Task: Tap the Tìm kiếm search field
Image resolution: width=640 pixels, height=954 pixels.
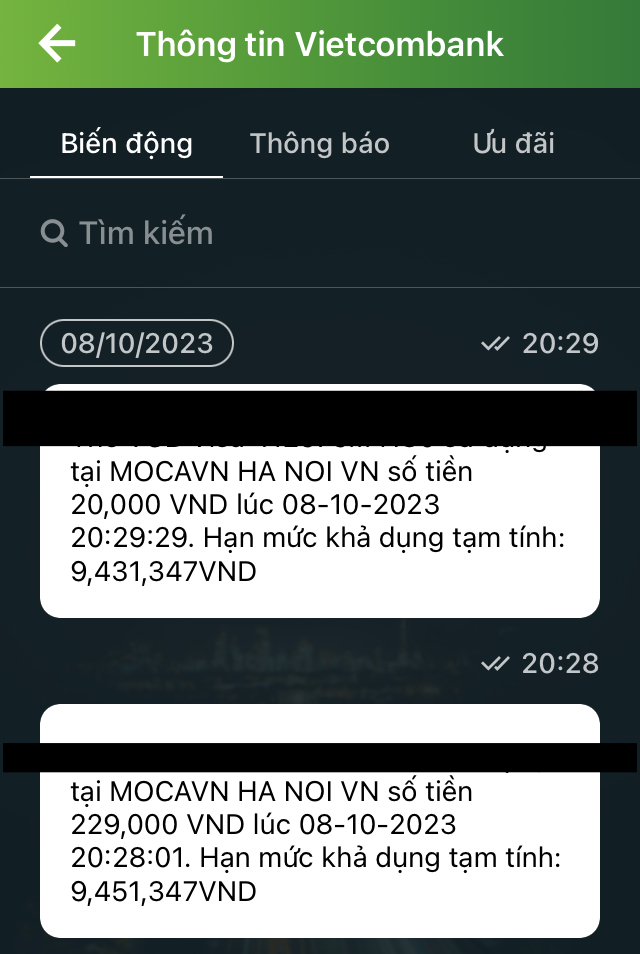Action: coord(320,233)
